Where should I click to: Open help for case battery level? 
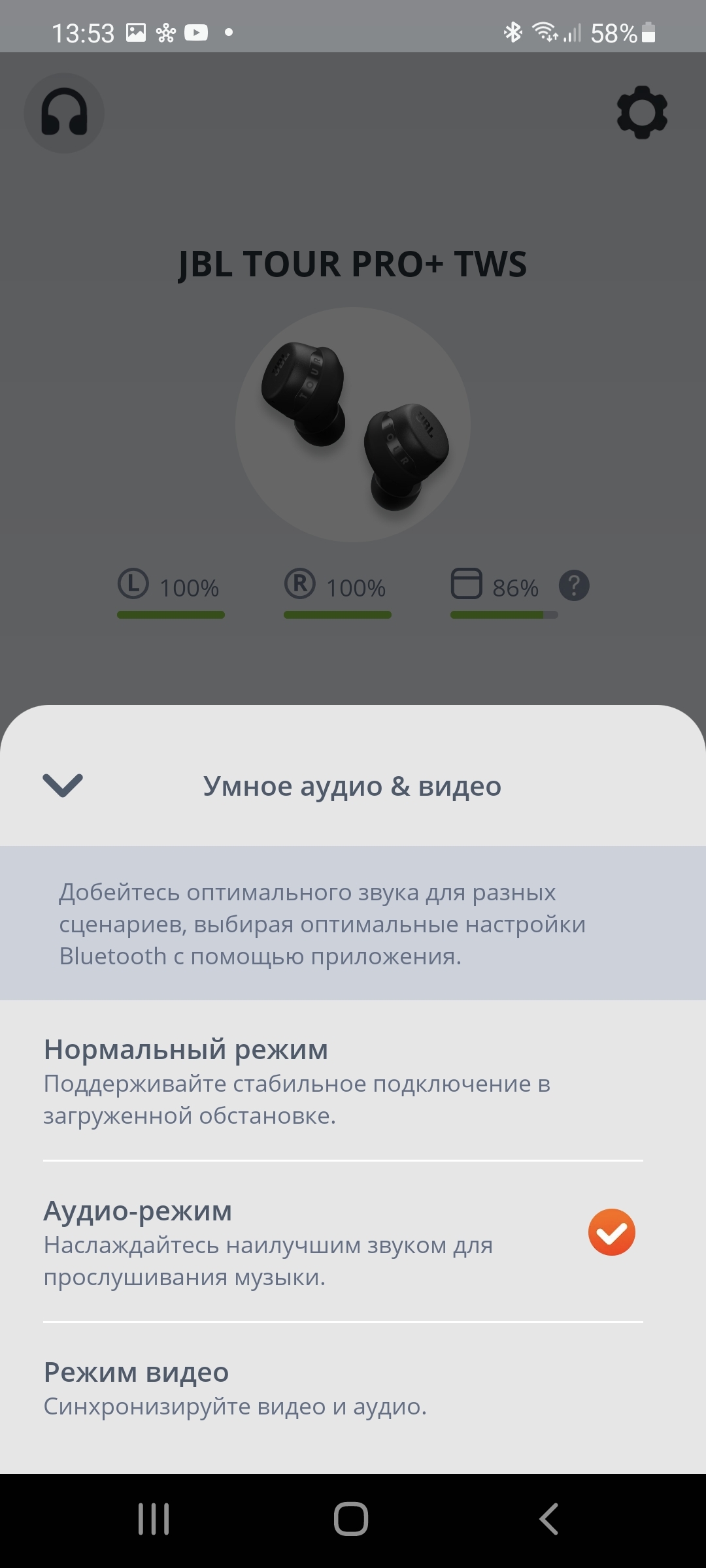pos(574,586)
